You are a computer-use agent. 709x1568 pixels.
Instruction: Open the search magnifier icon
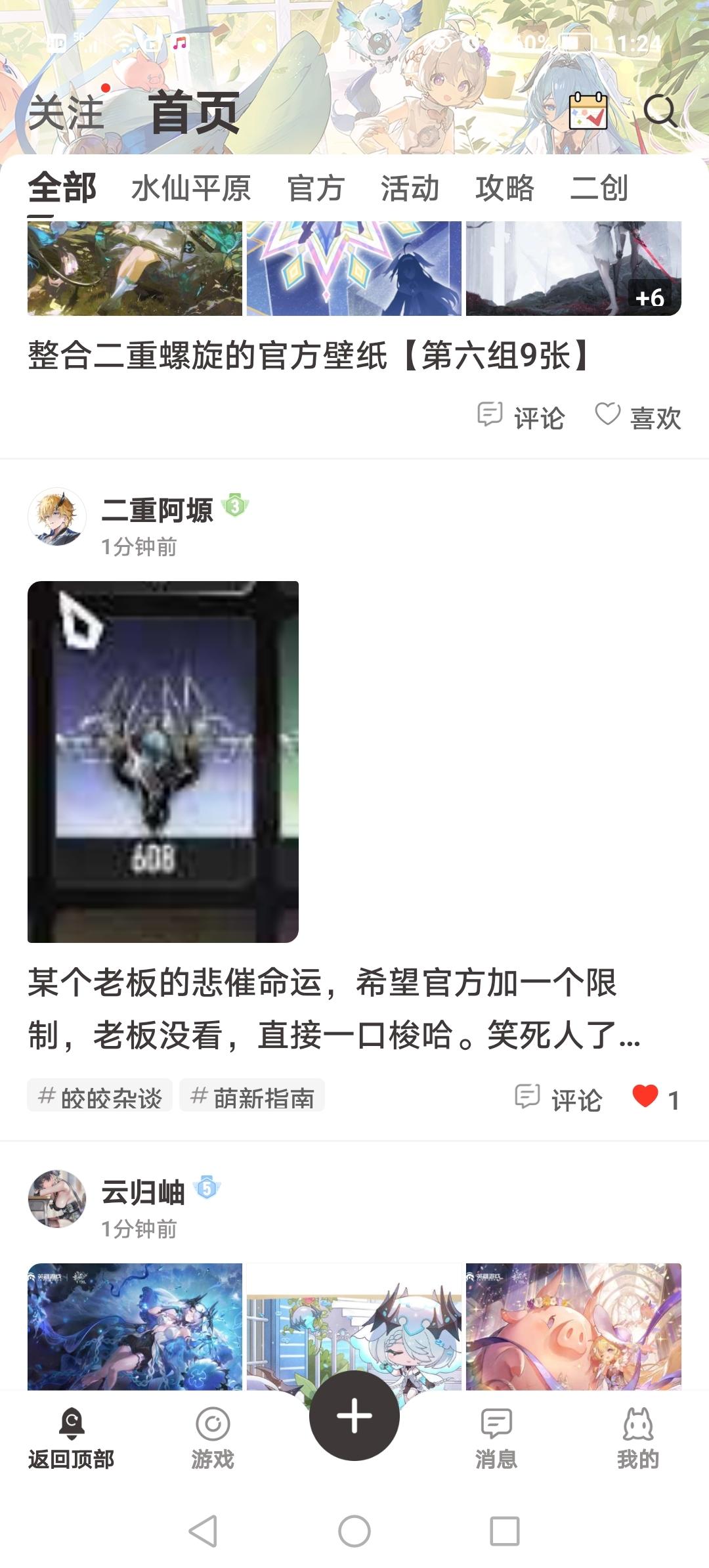pos(660,111)
